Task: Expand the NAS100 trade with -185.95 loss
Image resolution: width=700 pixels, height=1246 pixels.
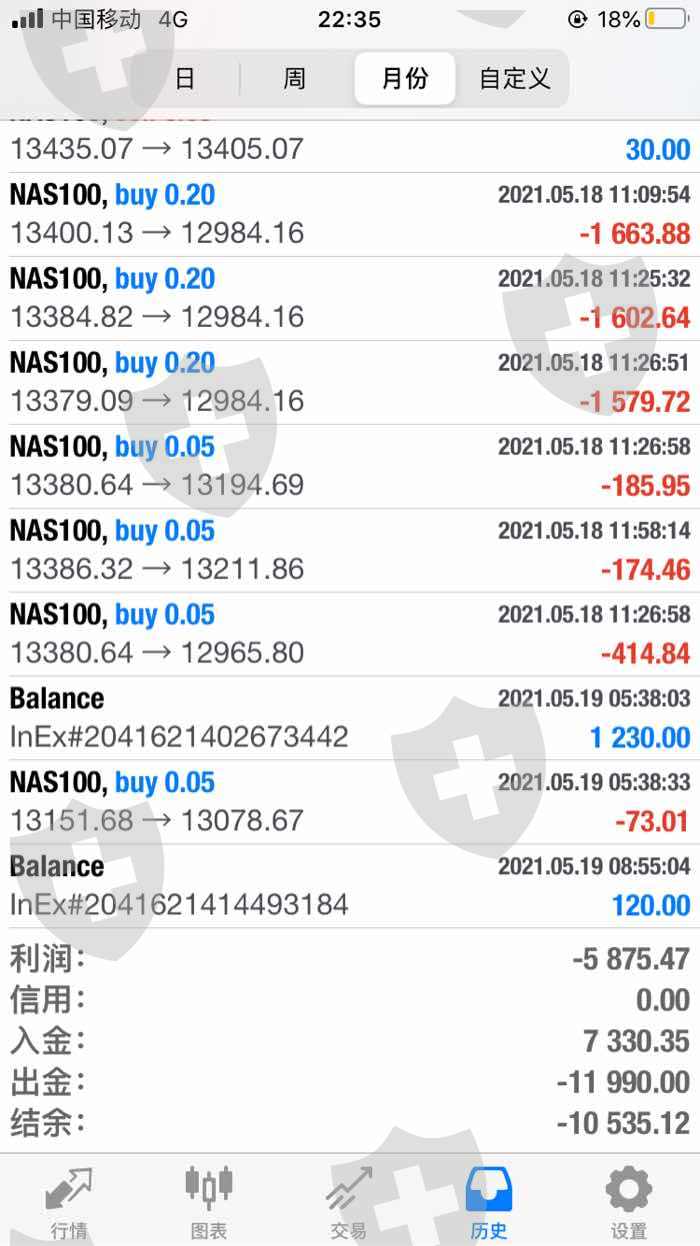Action: point(350,466)
